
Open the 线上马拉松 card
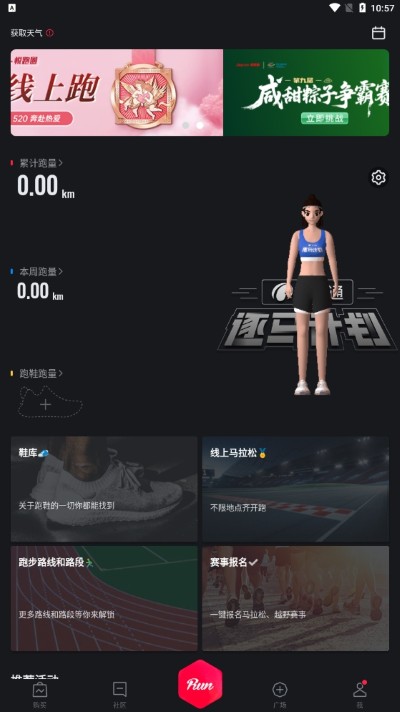pyautogui.click(x=296, y=489)
